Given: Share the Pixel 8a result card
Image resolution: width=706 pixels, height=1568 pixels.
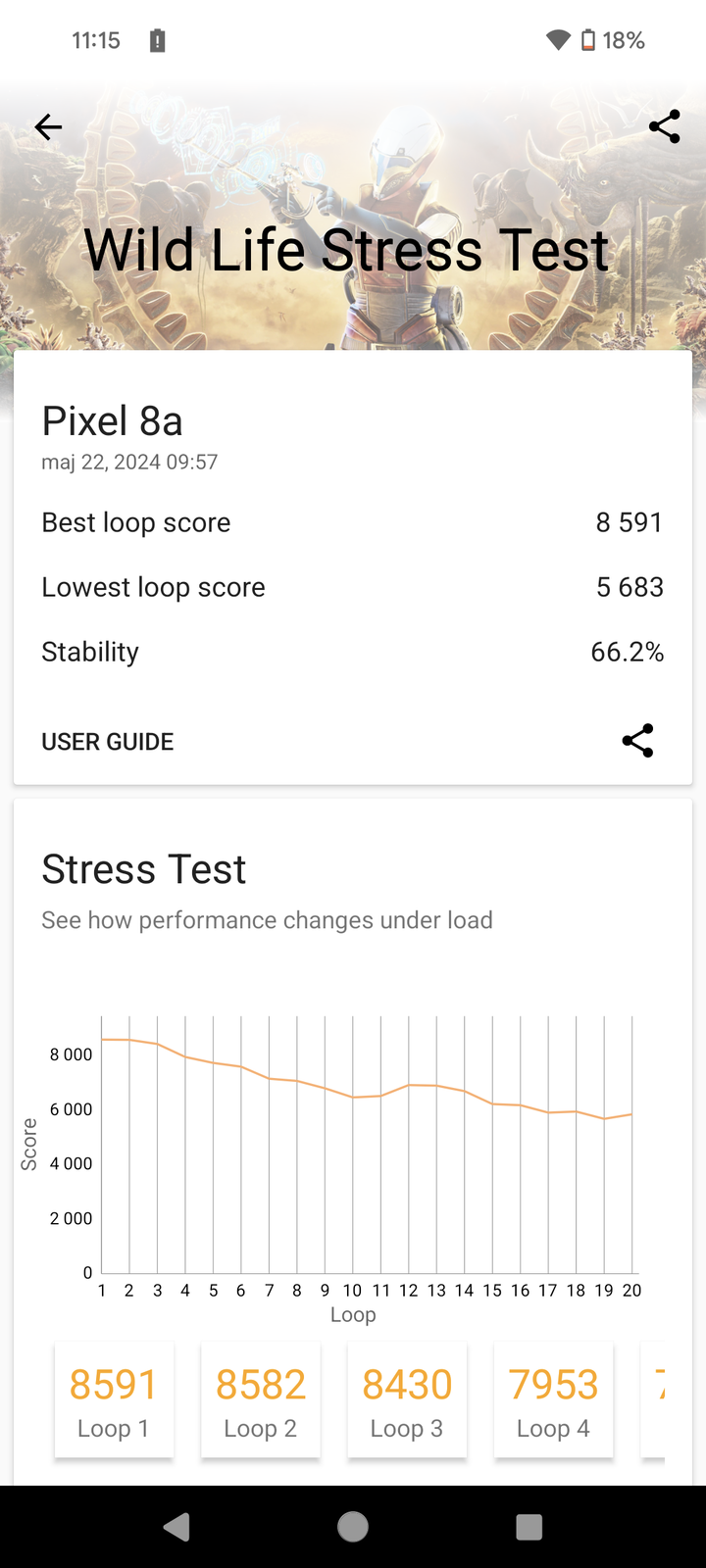Looking at the screenshot, I should [x=637, y=741].
